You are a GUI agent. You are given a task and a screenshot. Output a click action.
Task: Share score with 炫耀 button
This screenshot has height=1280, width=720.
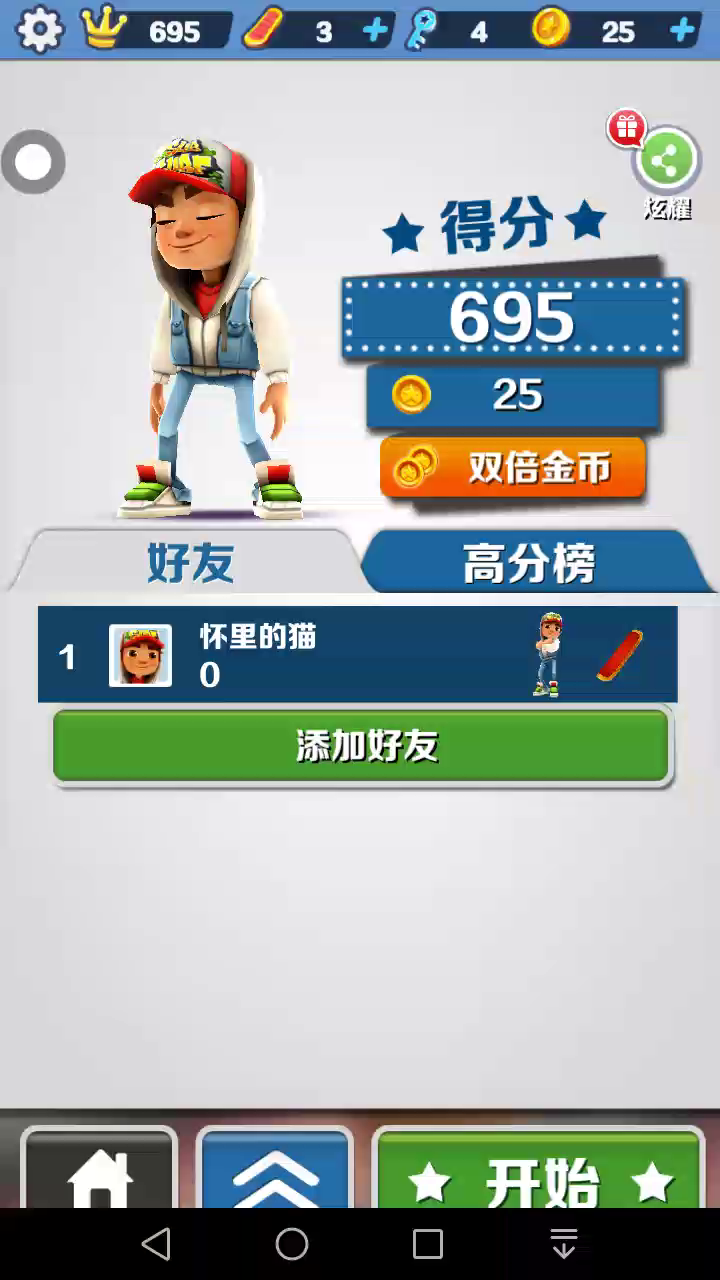pyautogui.click(x=666, y=162)
